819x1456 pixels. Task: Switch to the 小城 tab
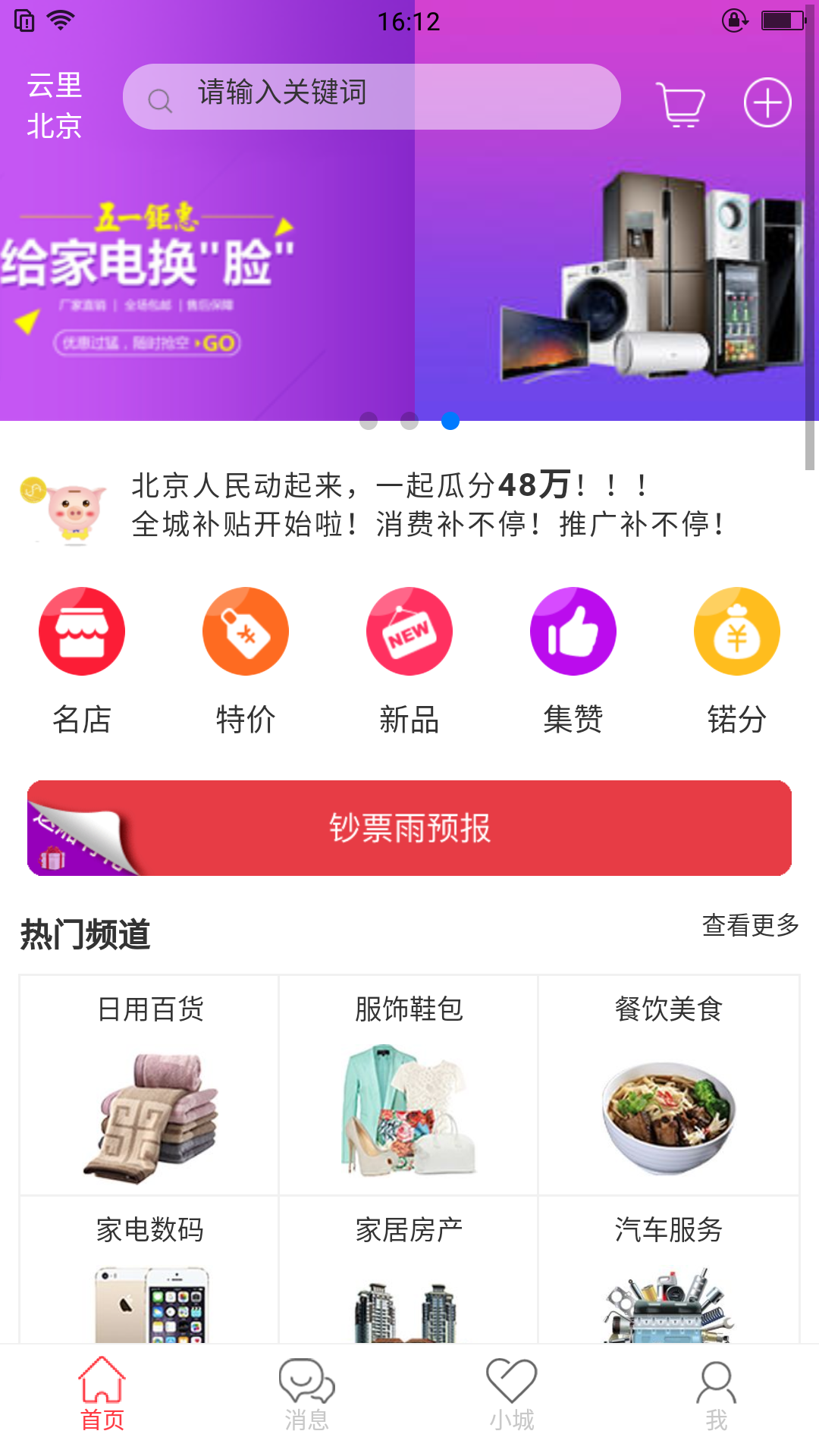512,1394
